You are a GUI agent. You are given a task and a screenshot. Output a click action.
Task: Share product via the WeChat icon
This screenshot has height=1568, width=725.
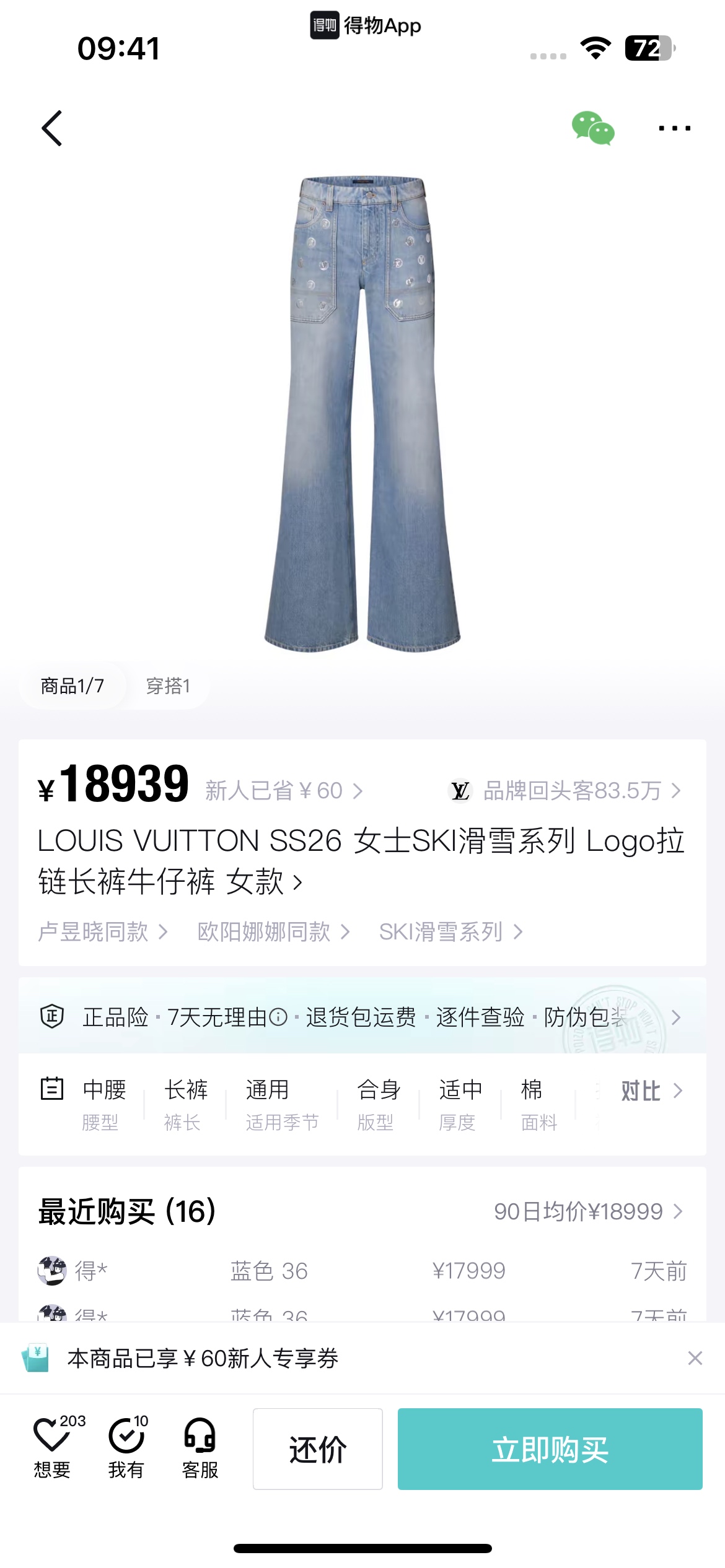[x=592, y=128]
